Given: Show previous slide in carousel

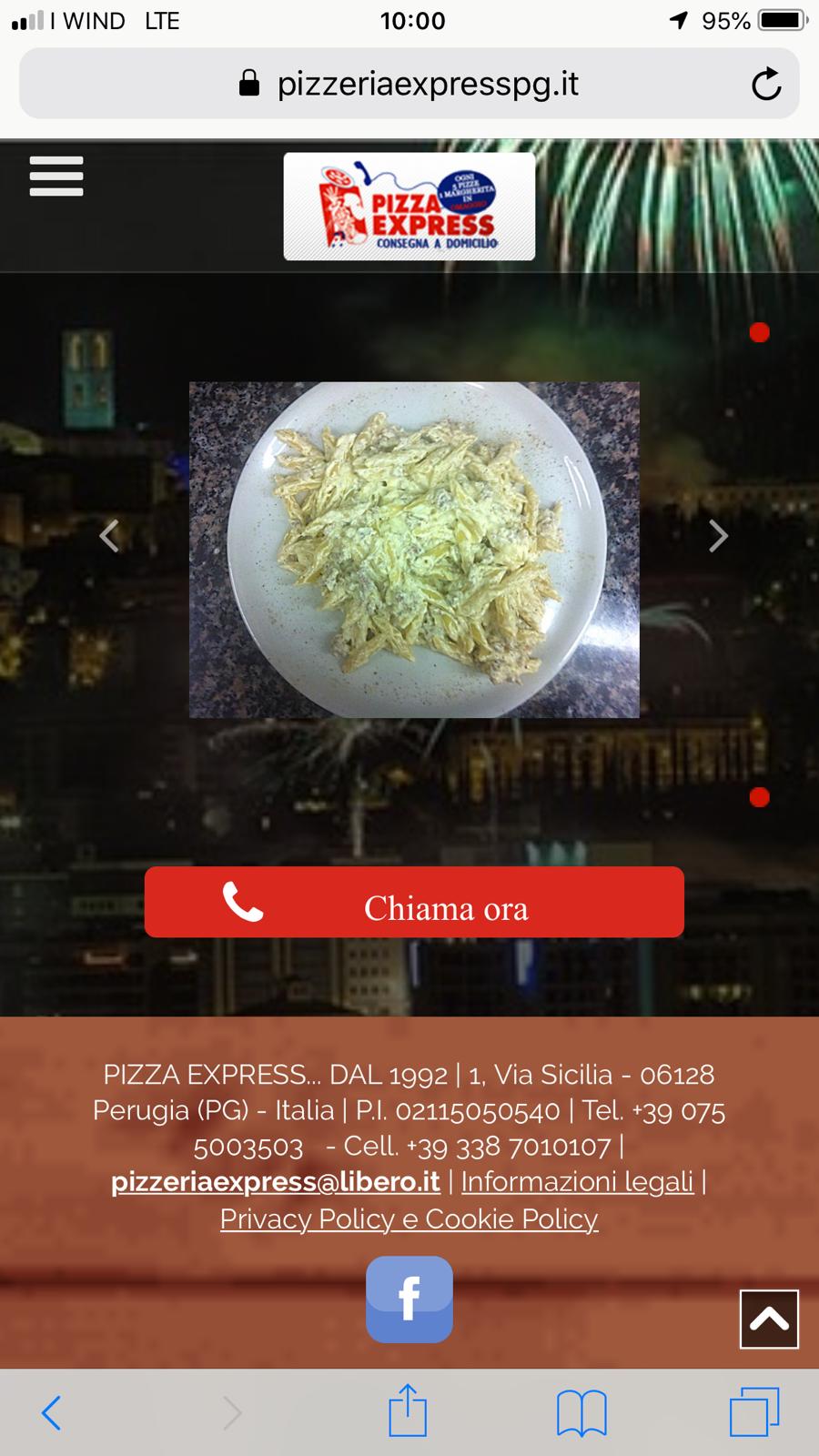Looking at the screenshot, I should (x=109, y=536).
